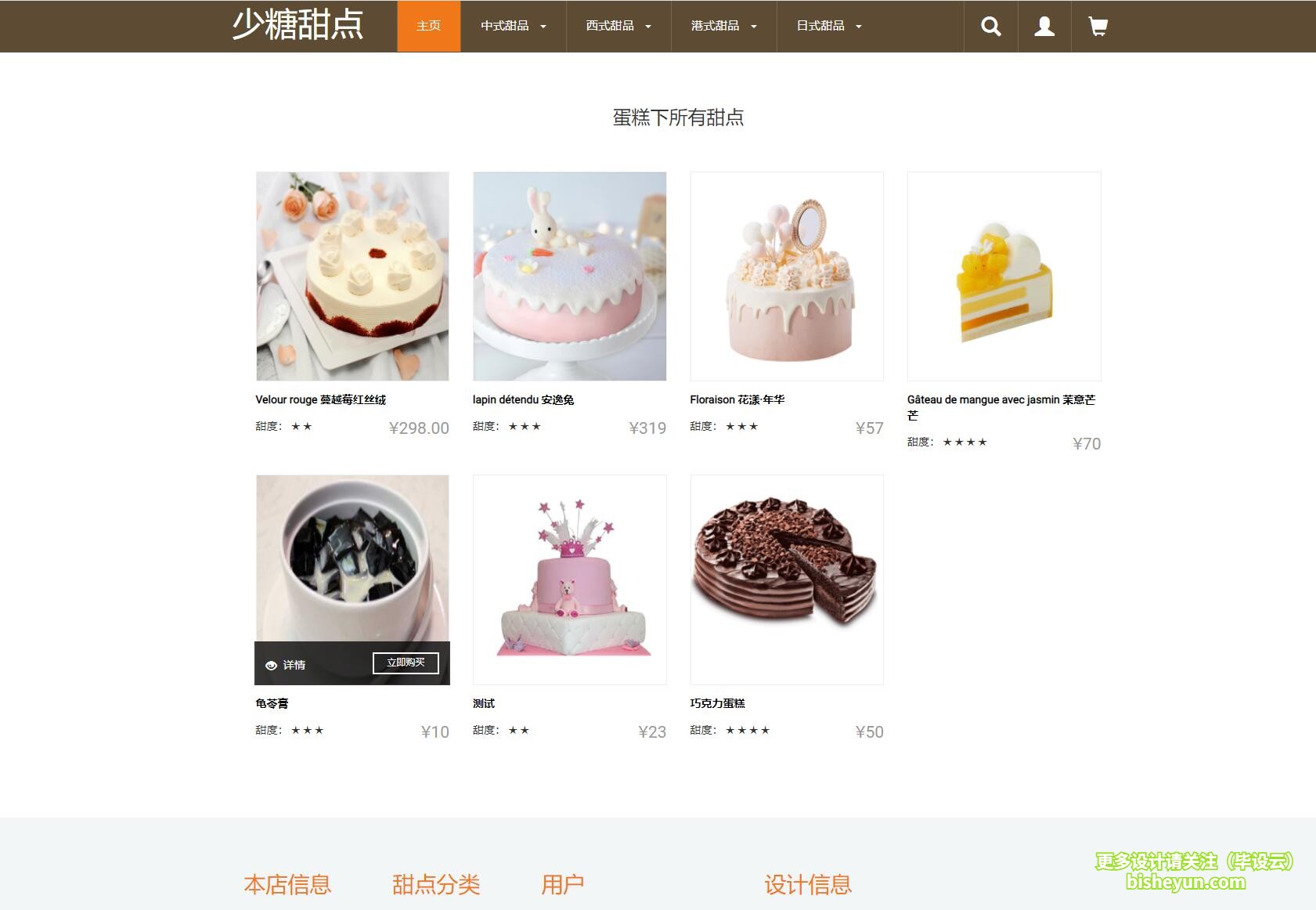Screen dimensions: 1316x910
Task: Expand the 日式甜品 dropdown menu
Action: (x=828, y=26)
